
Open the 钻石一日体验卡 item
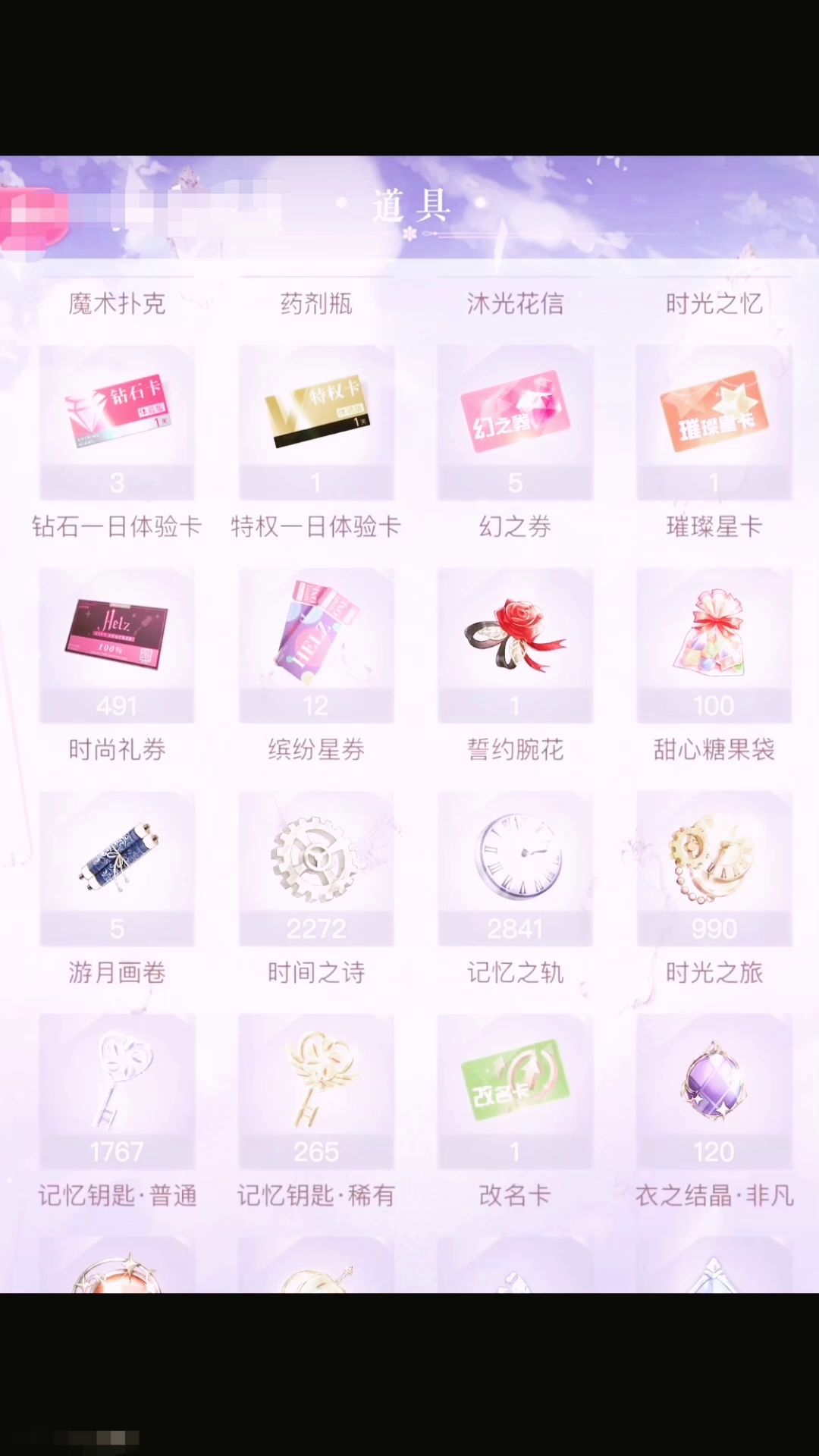point(117,423)
